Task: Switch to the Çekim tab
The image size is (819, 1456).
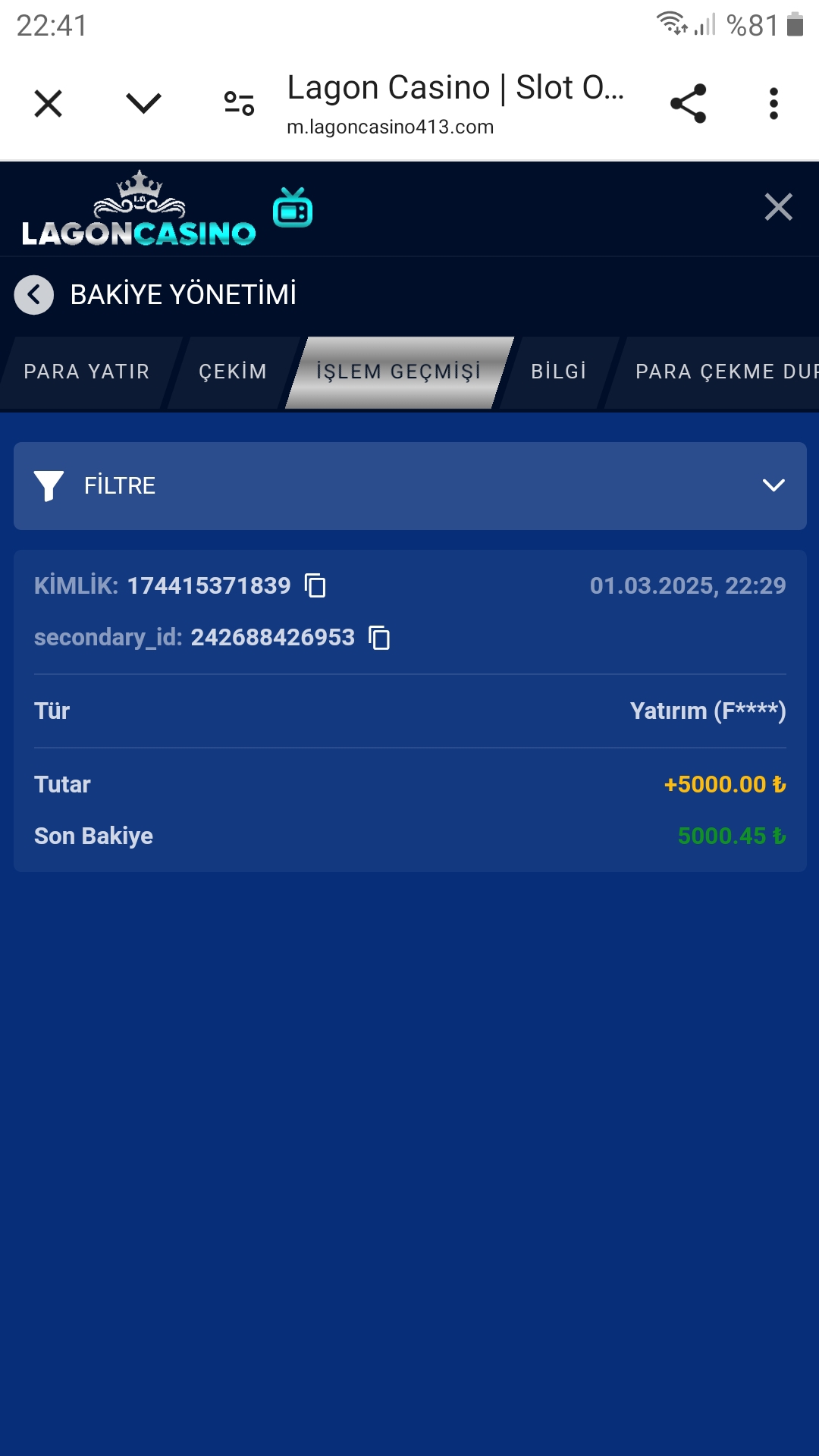Action: point(233,372)
